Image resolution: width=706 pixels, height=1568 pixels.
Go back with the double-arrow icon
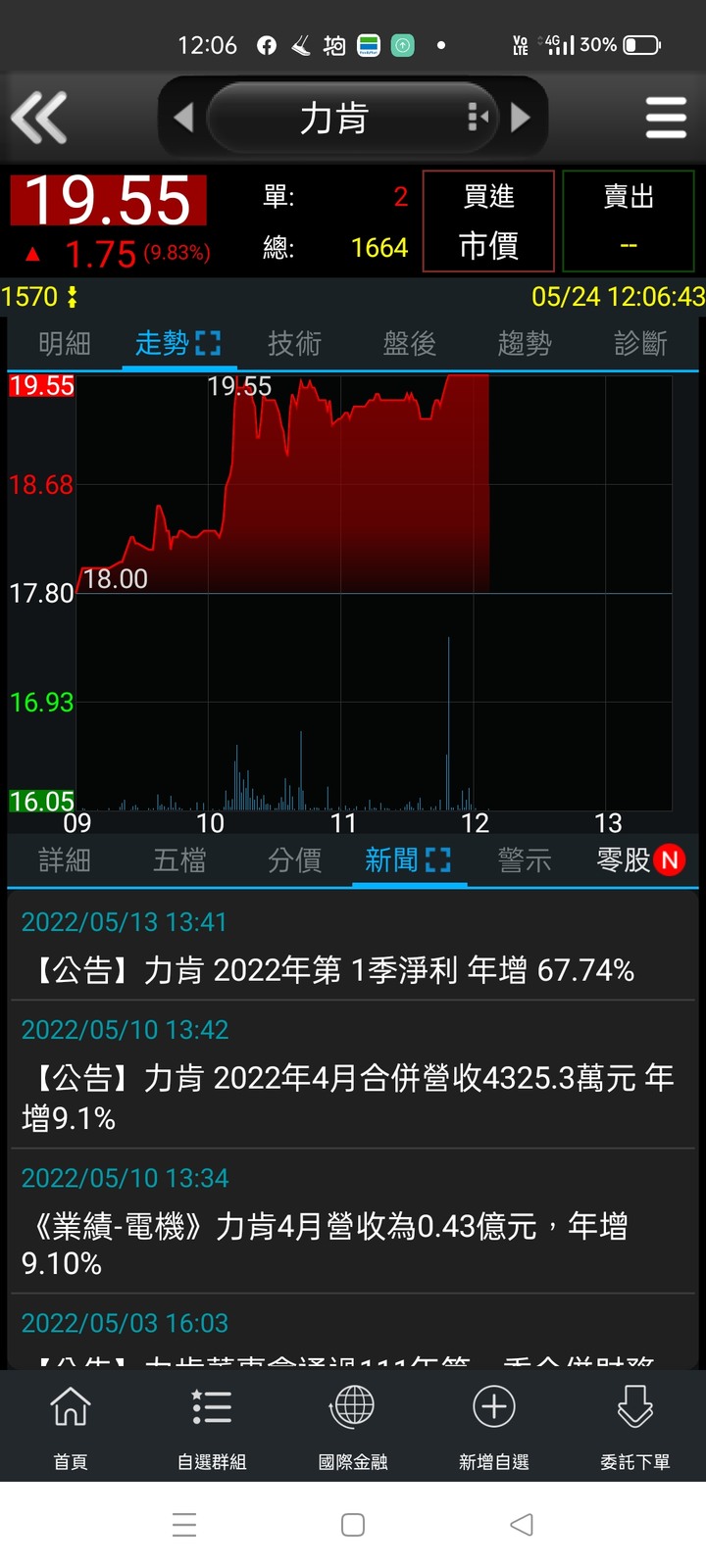(39, 118)
